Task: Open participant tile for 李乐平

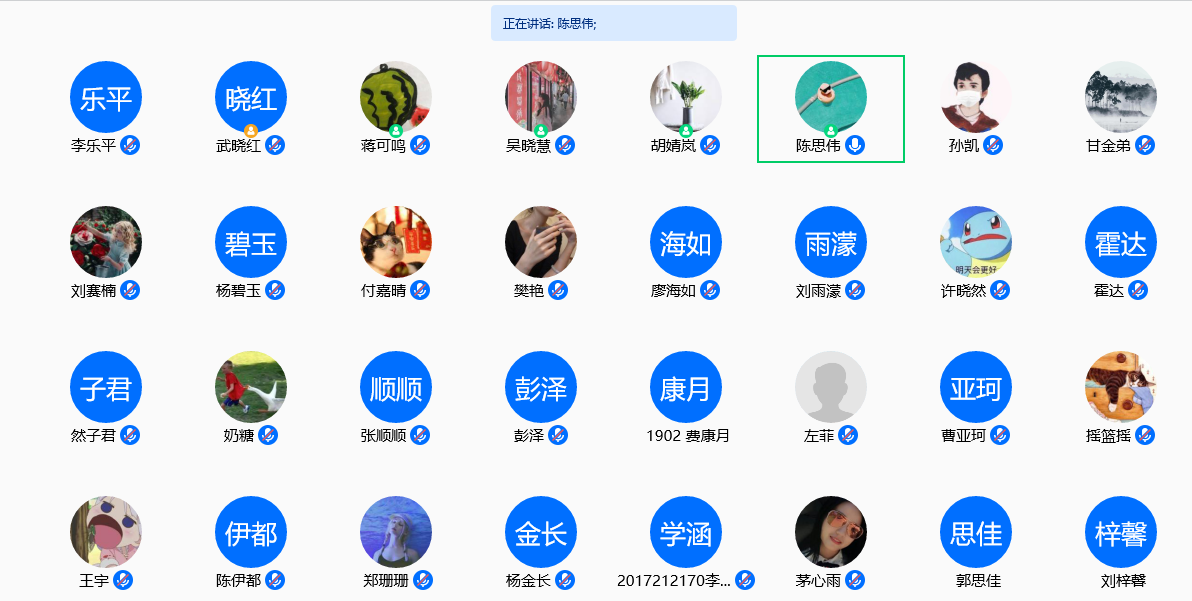Action: click(x=106, y=98)
